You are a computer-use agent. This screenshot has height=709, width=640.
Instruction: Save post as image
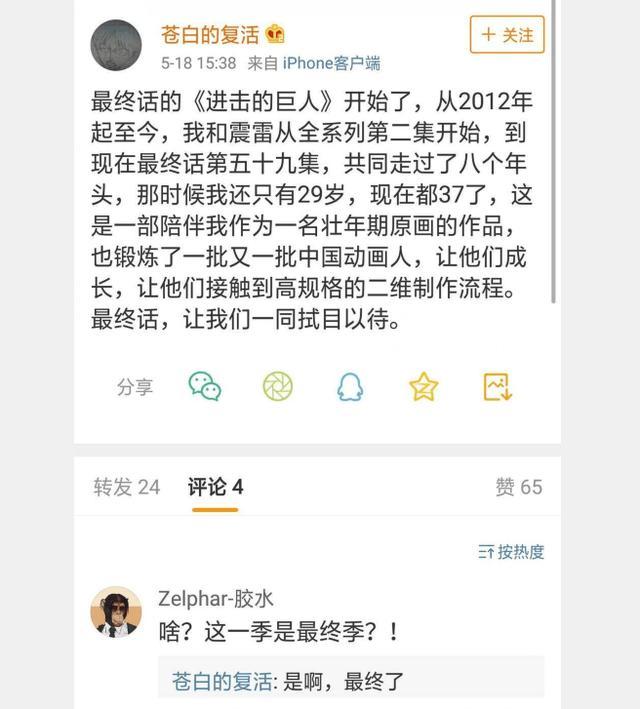(x=497, y=386)
